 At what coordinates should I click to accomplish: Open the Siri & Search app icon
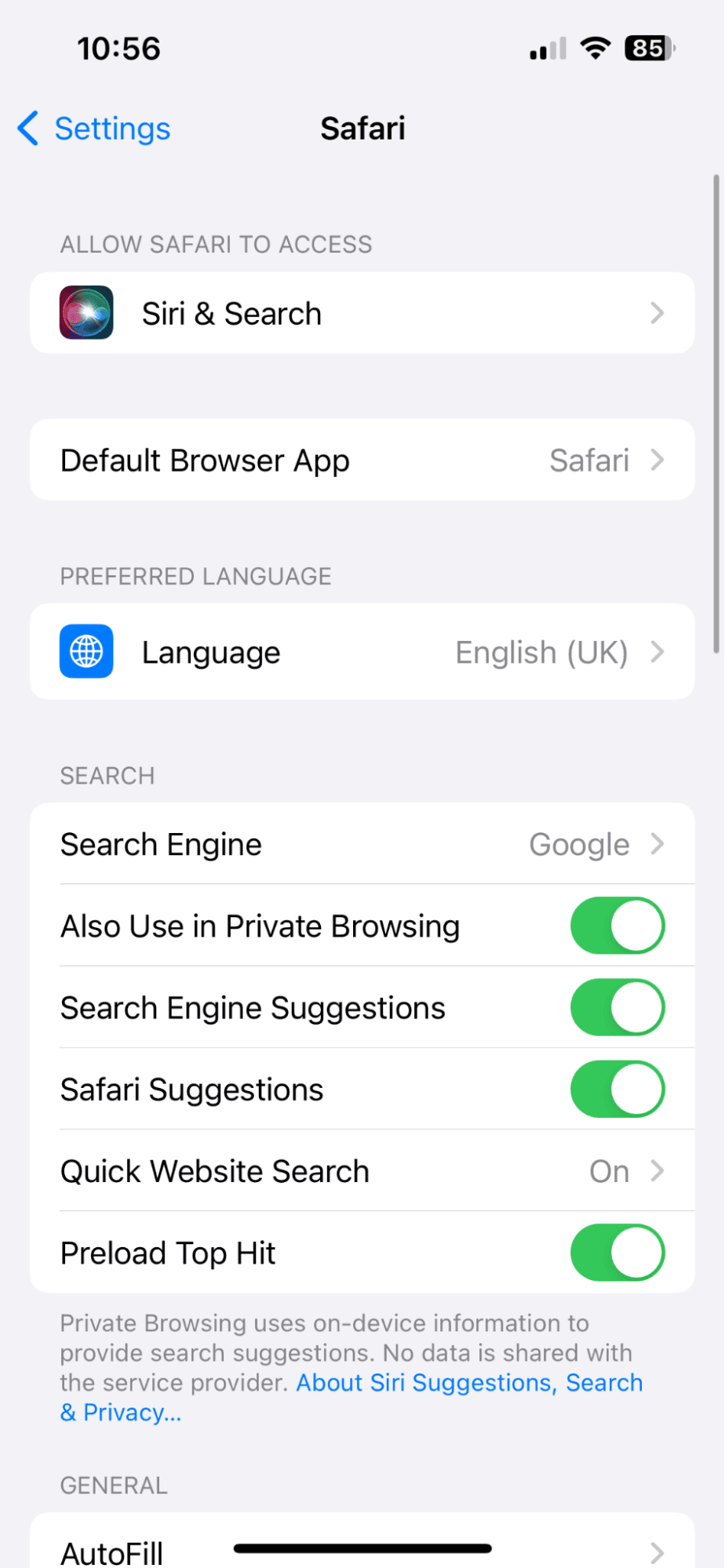86,312
